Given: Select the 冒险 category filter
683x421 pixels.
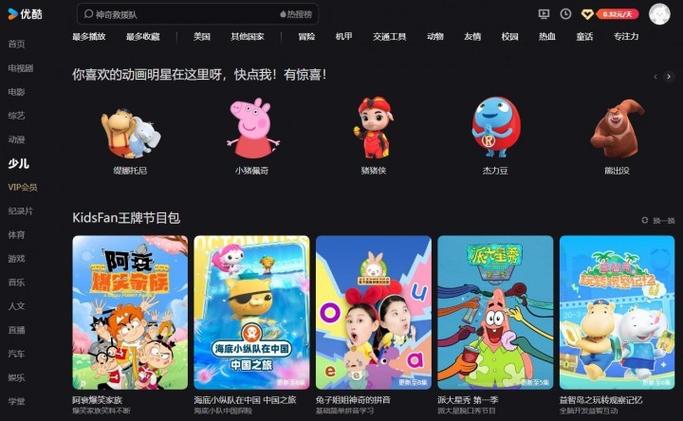Looking at the screenshot, I should coord(306,37).
